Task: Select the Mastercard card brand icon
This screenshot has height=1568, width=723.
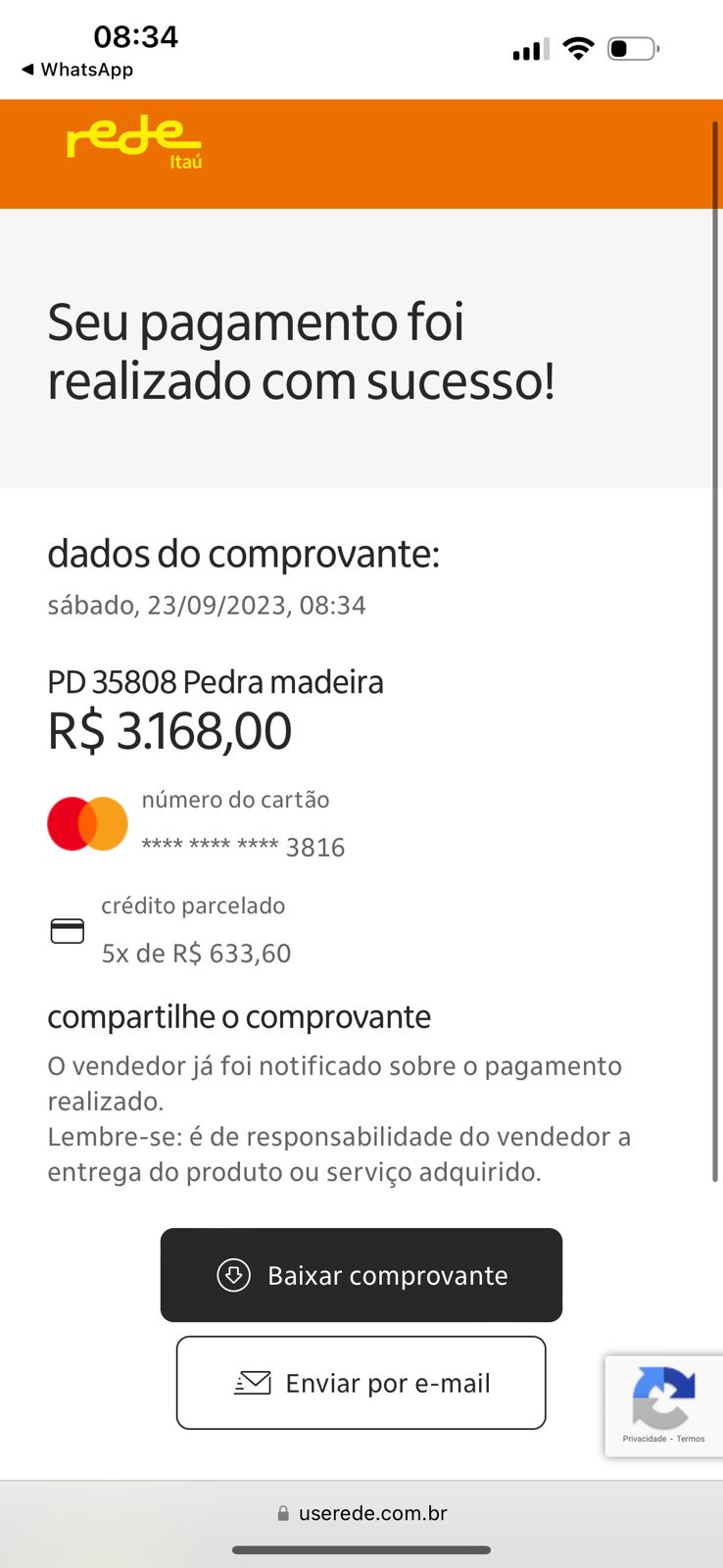Action: (x=87, y=823)
